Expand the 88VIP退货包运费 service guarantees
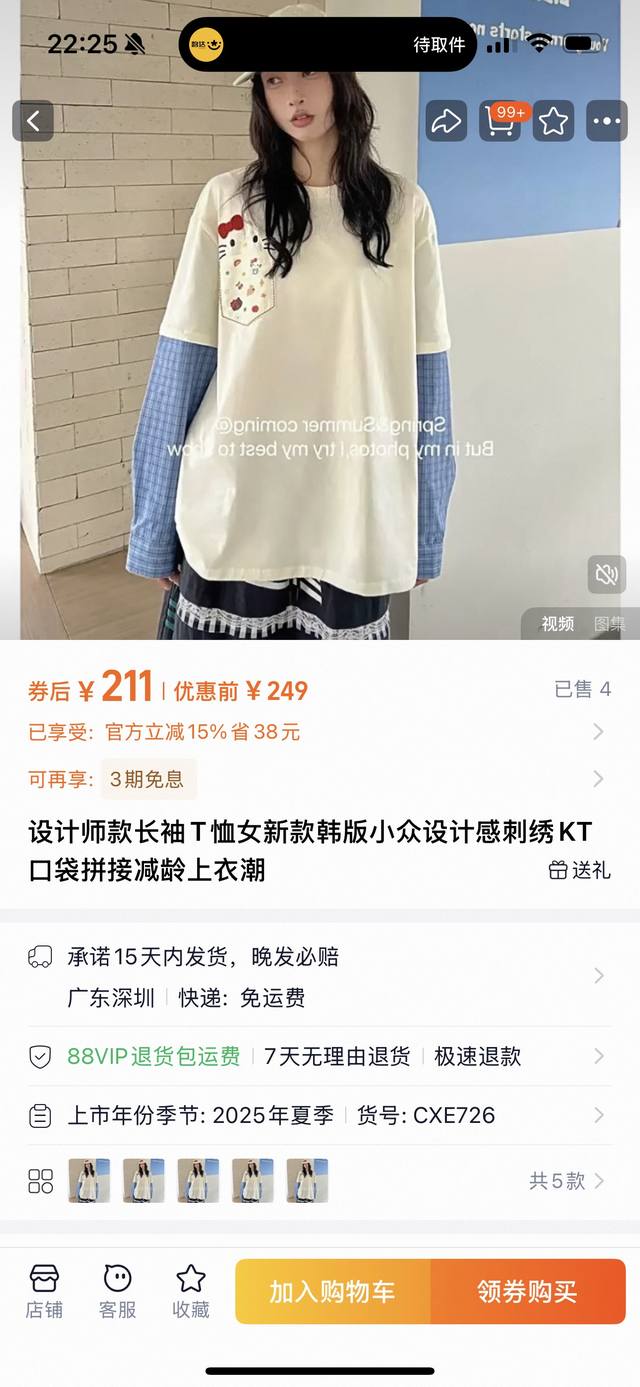The width and height of the screenshot is (640, 1387). [318, 1056]
